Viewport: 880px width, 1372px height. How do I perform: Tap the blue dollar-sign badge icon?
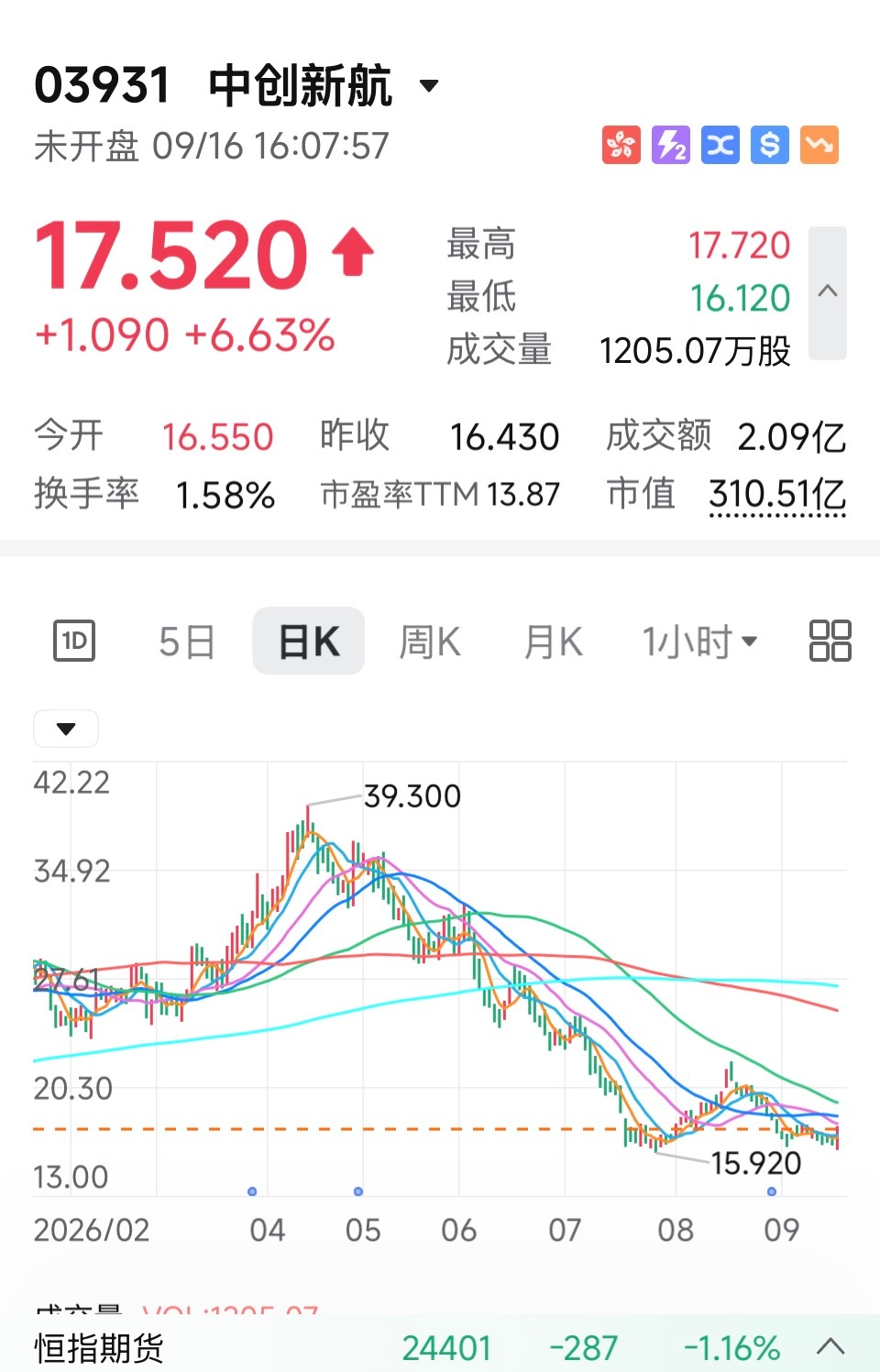click(770, 145)
